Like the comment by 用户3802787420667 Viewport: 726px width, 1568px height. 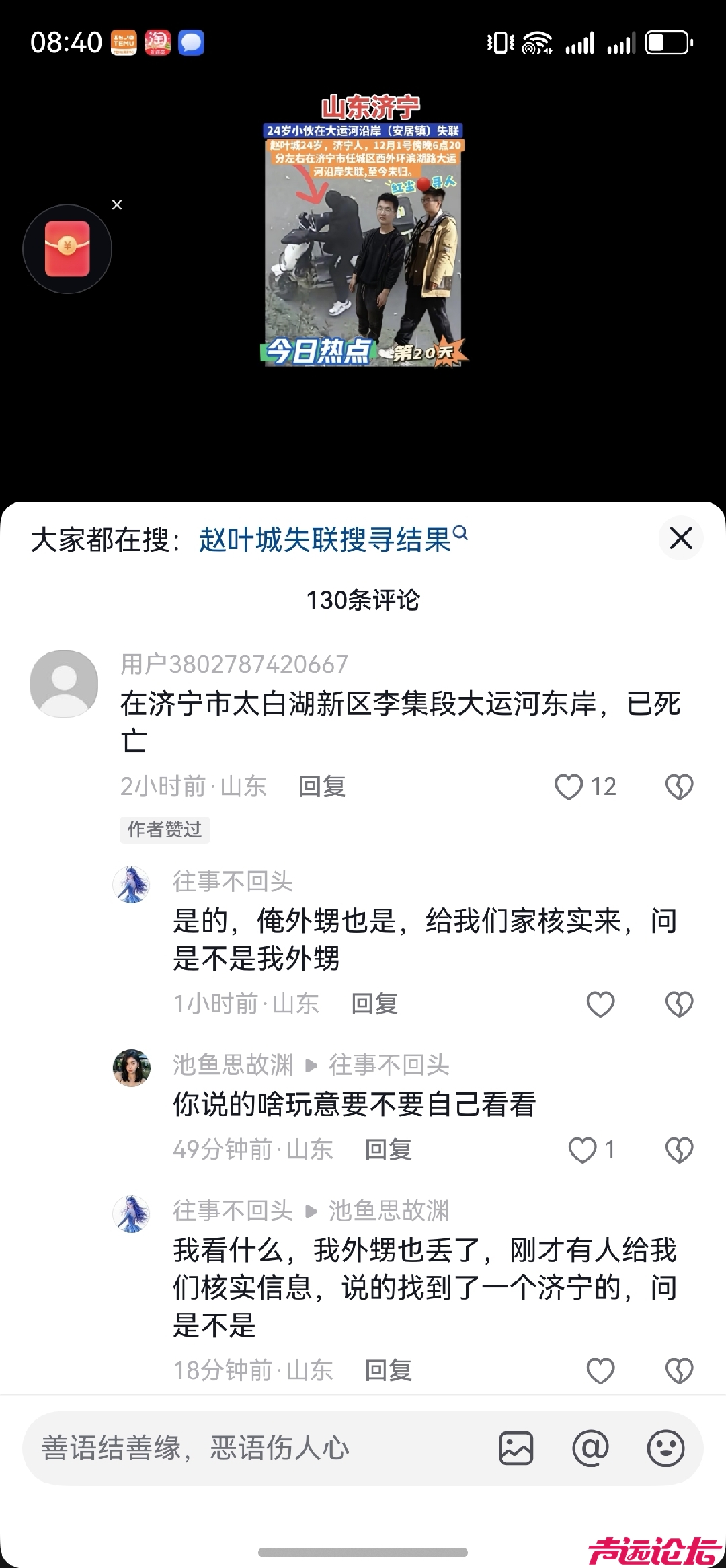[x=569, y=786]
